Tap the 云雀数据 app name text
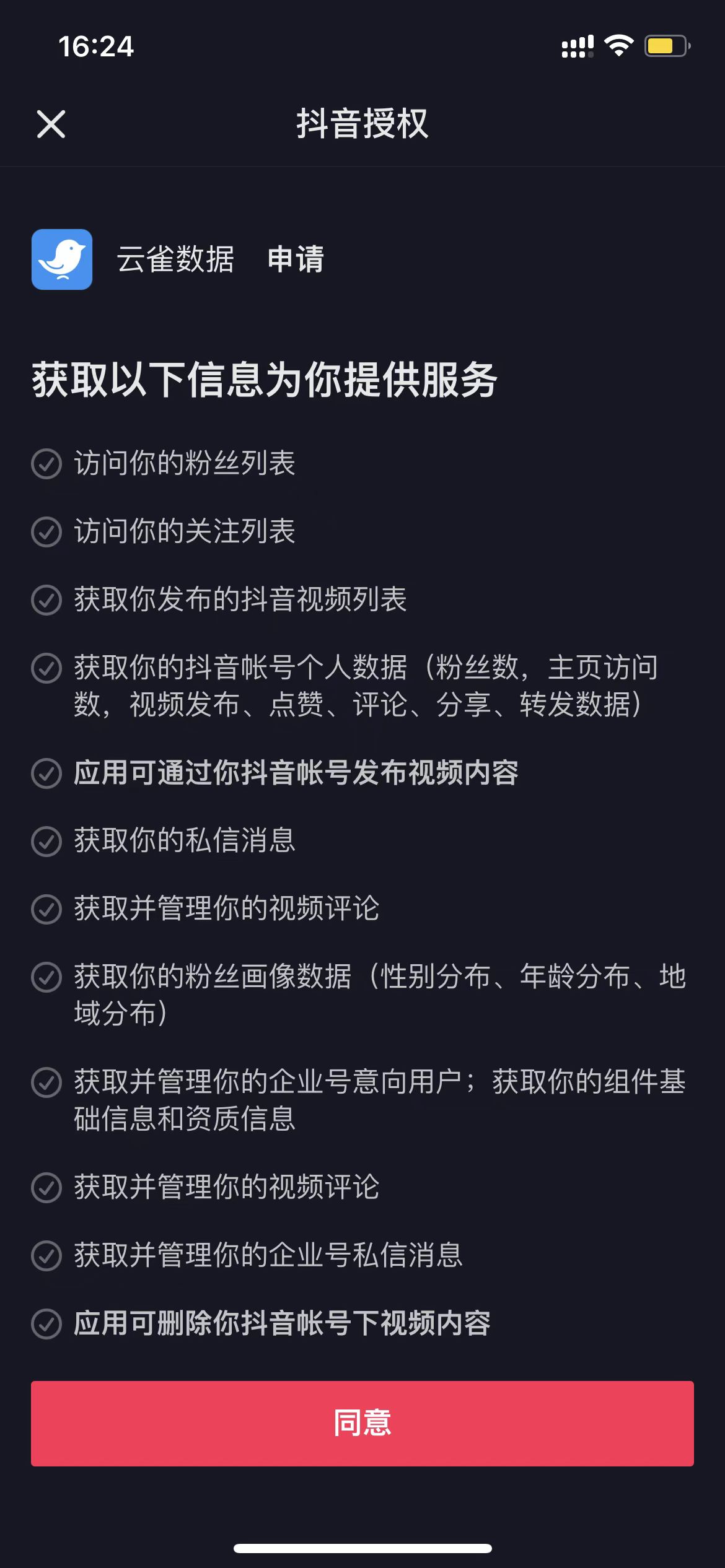Image resolution: width=725 pixels, height=1568 pixels. [175, 259]
